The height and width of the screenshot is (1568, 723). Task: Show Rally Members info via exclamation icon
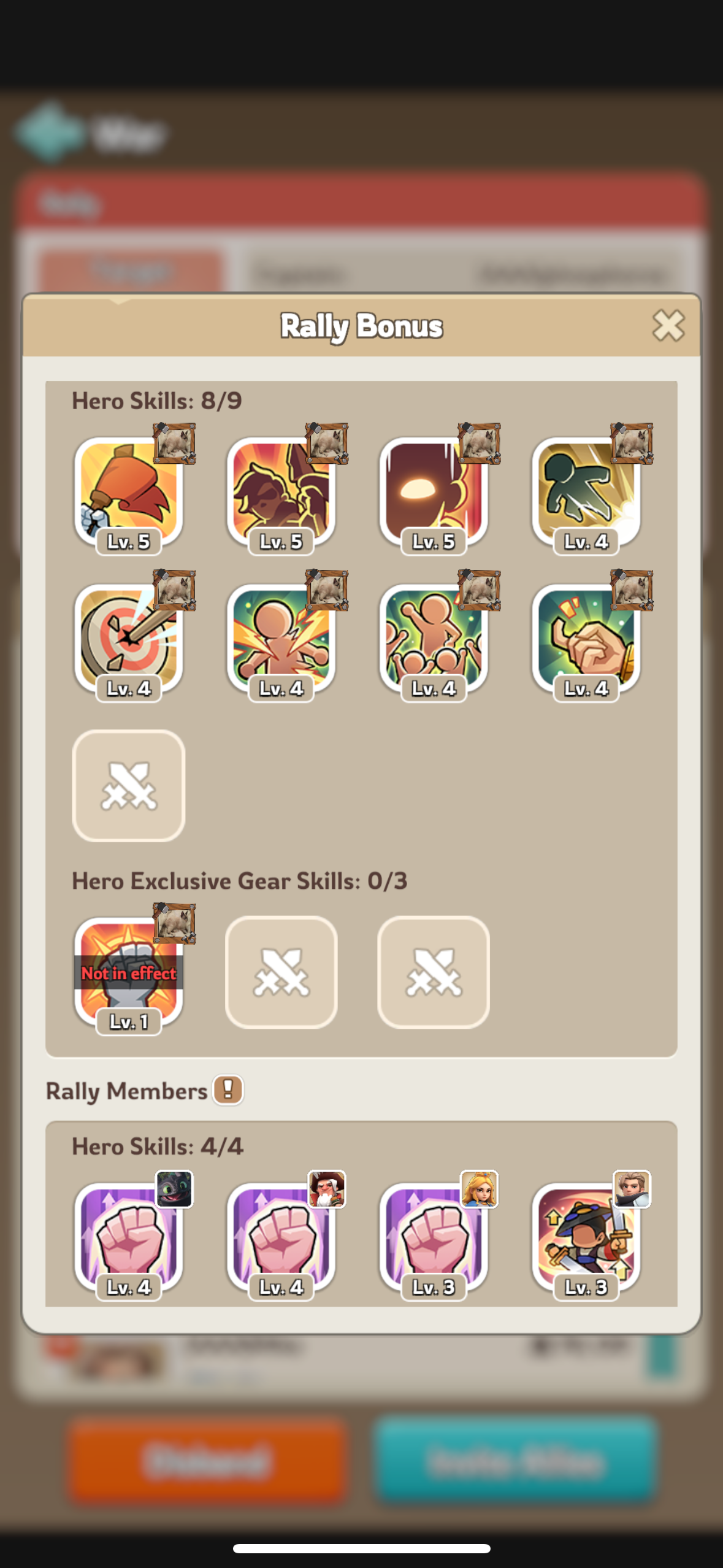(228, 1090)
